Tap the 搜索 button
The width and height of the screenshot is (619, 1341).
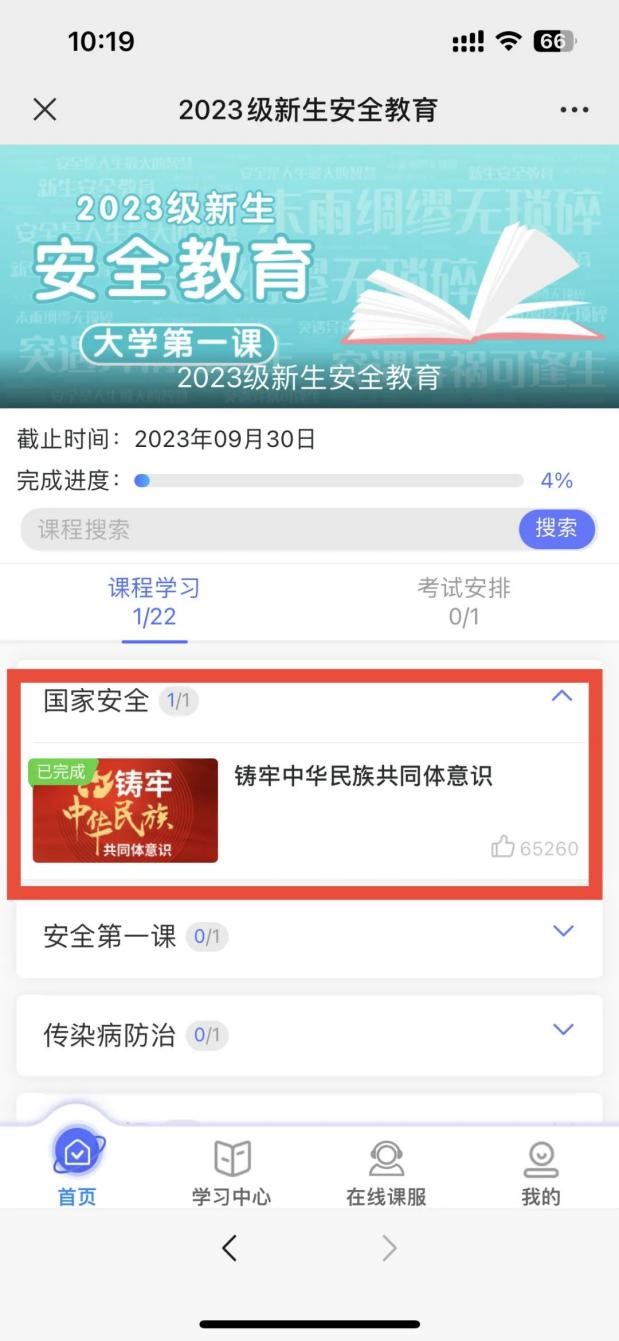[556, 528]
